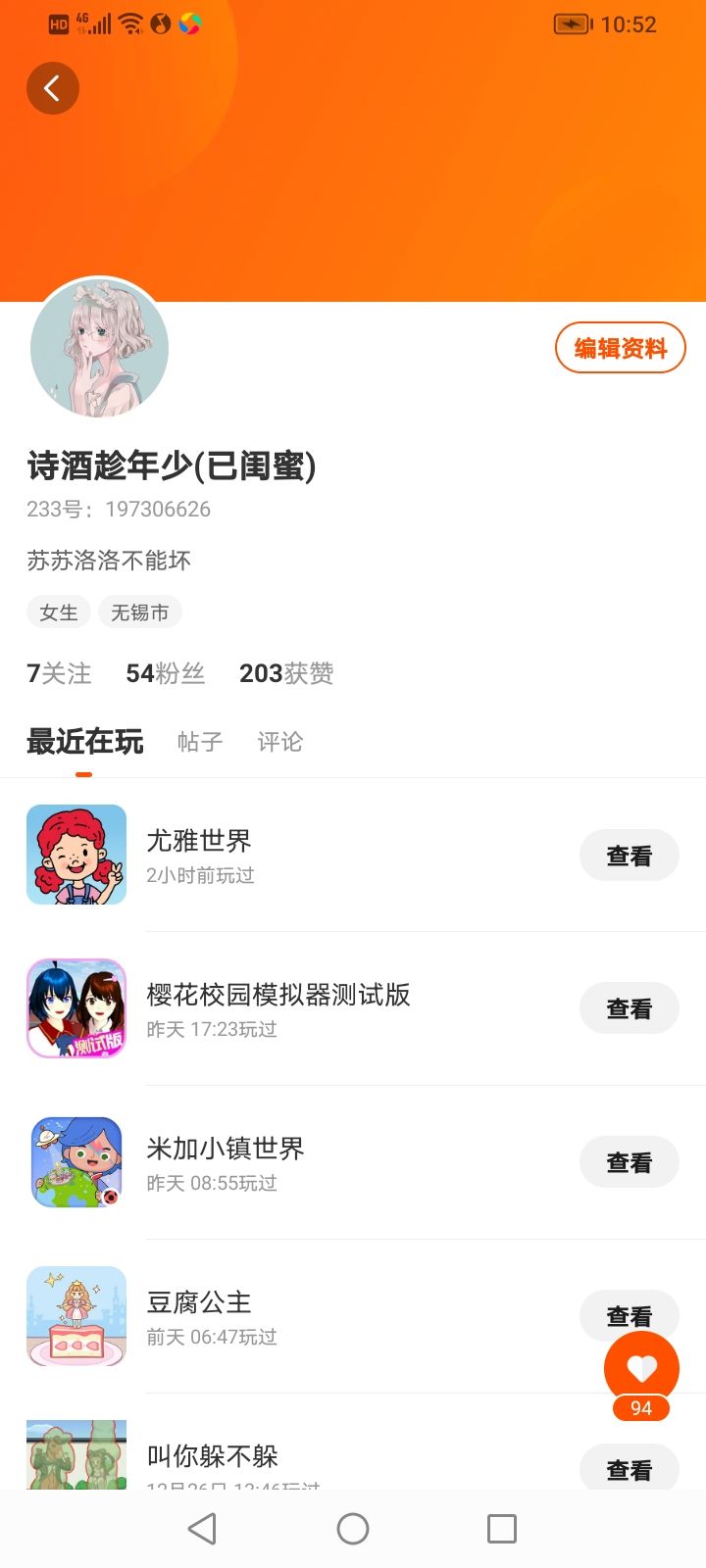Open the 樱花校园模拟器测试版 game icon

76,1008
